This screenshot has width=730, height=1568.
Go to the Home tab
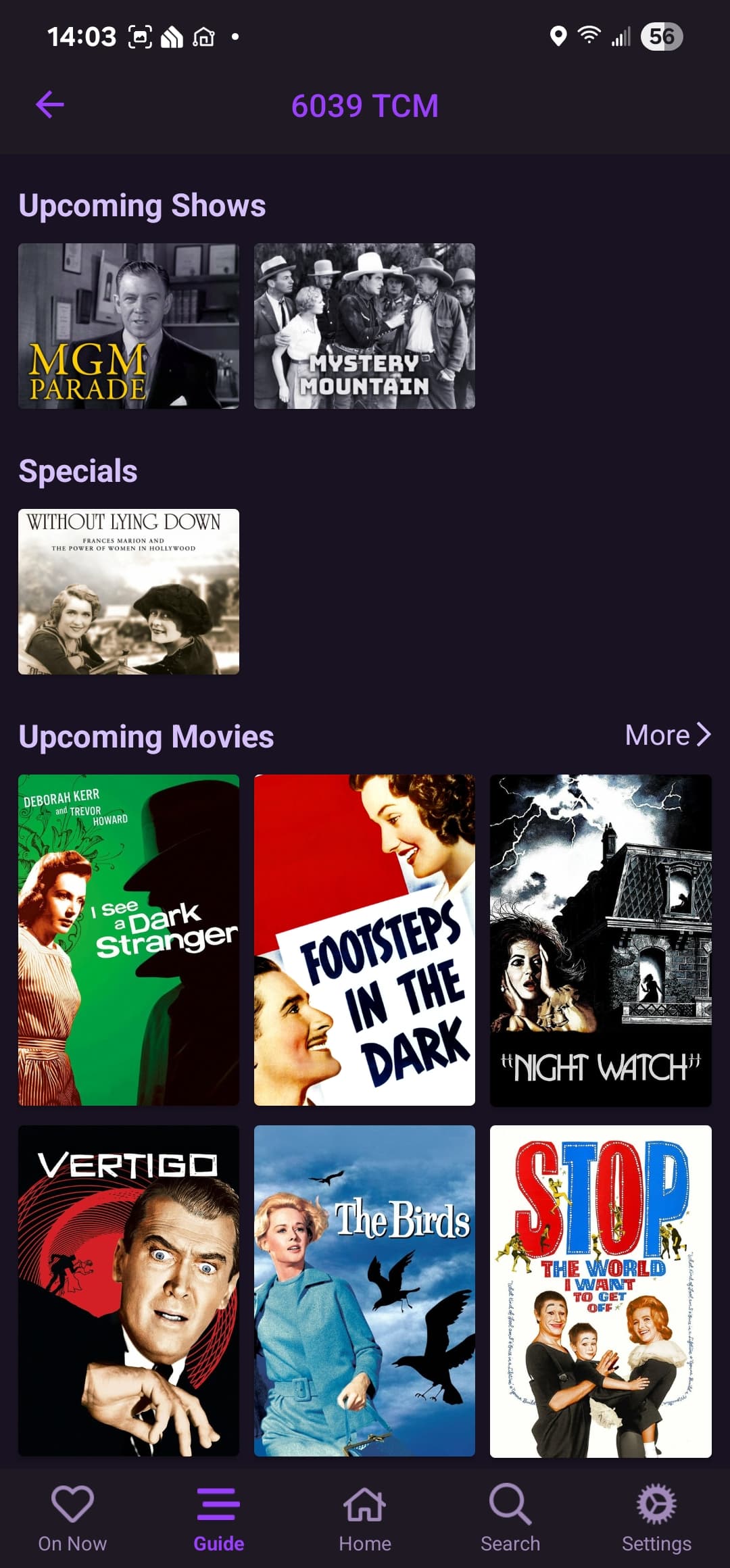point(364,1518)
